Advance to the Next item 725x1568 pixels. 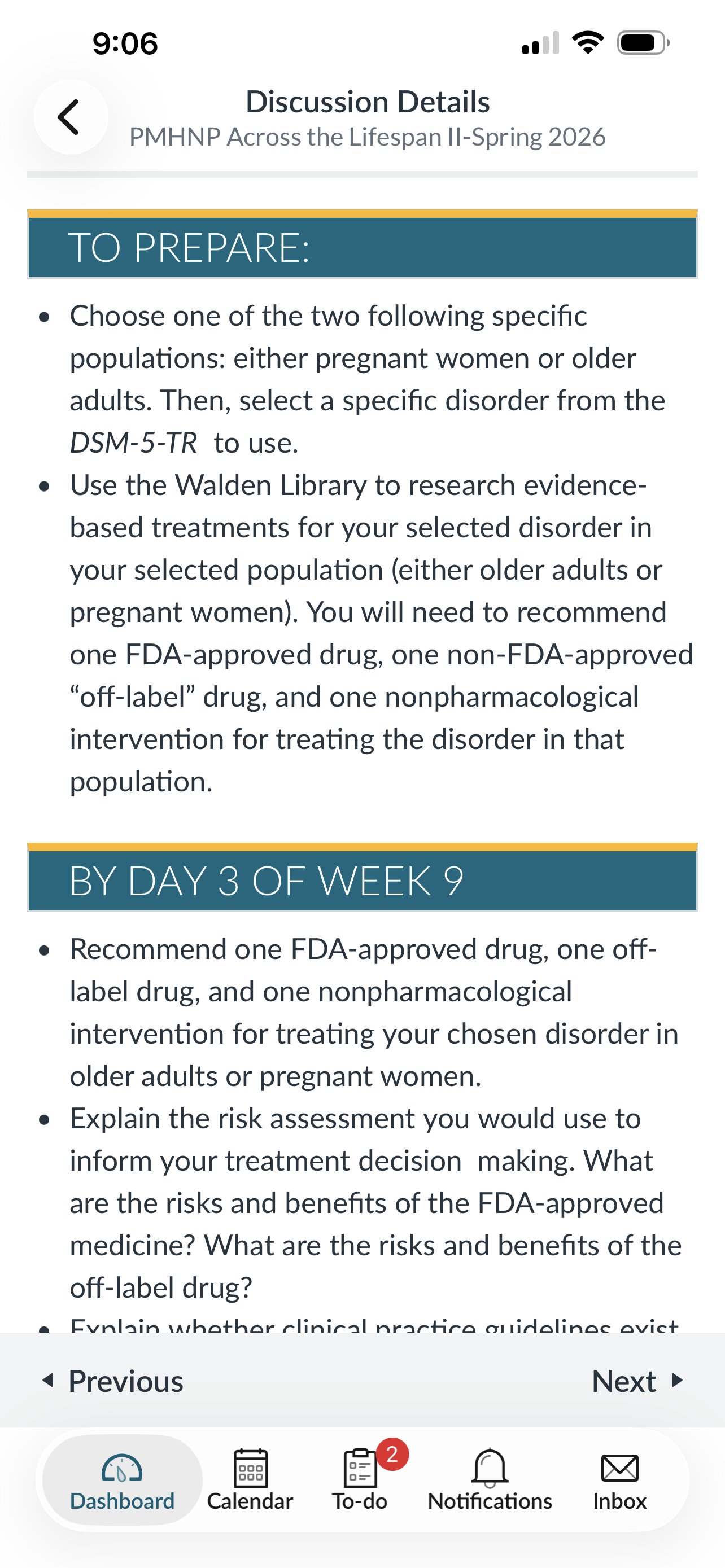636,1381
